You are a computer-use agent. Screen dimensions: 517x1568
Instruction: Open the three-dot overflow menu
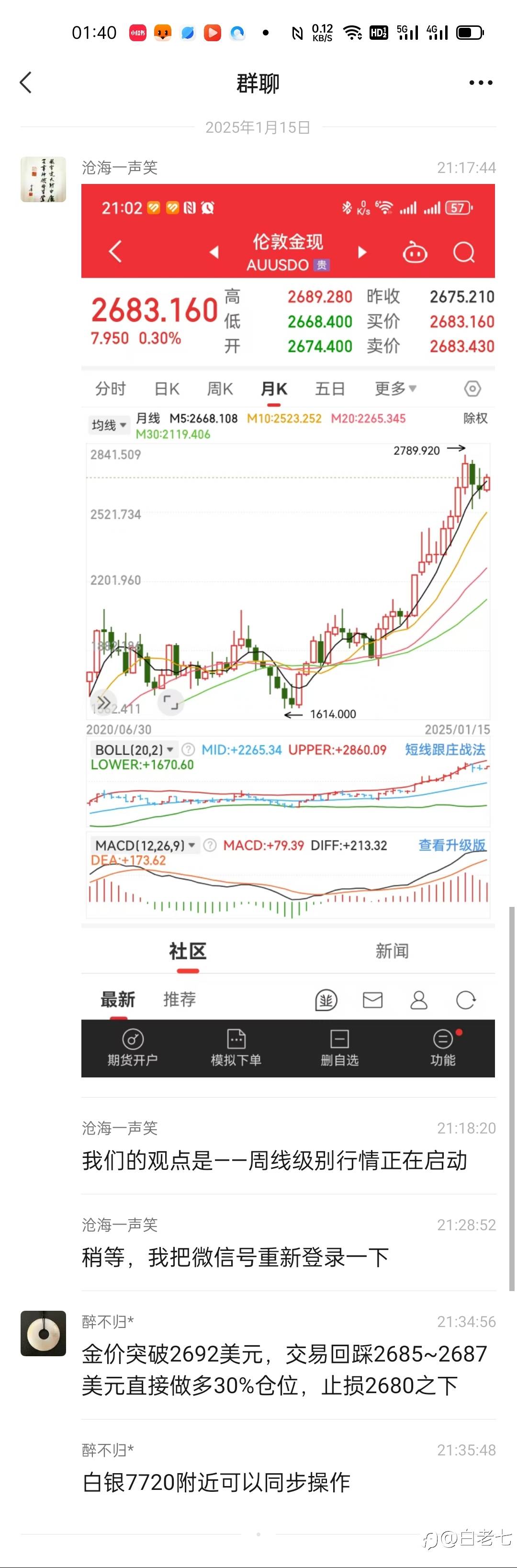coord(481,83)
